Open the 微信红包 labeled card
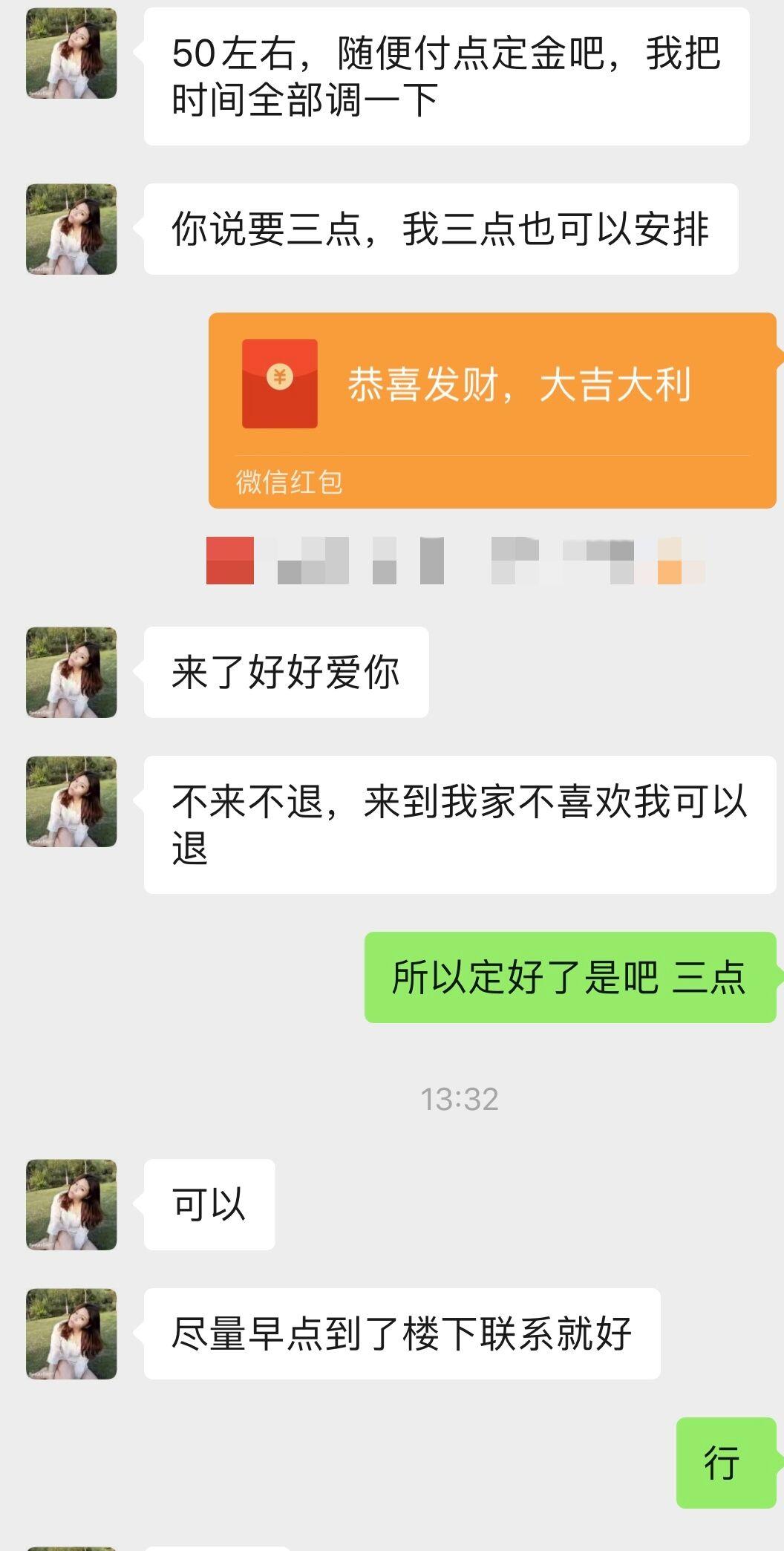The width and height of the screenshot is (784, 1551). pyautogui.click(x=290, y=483)
